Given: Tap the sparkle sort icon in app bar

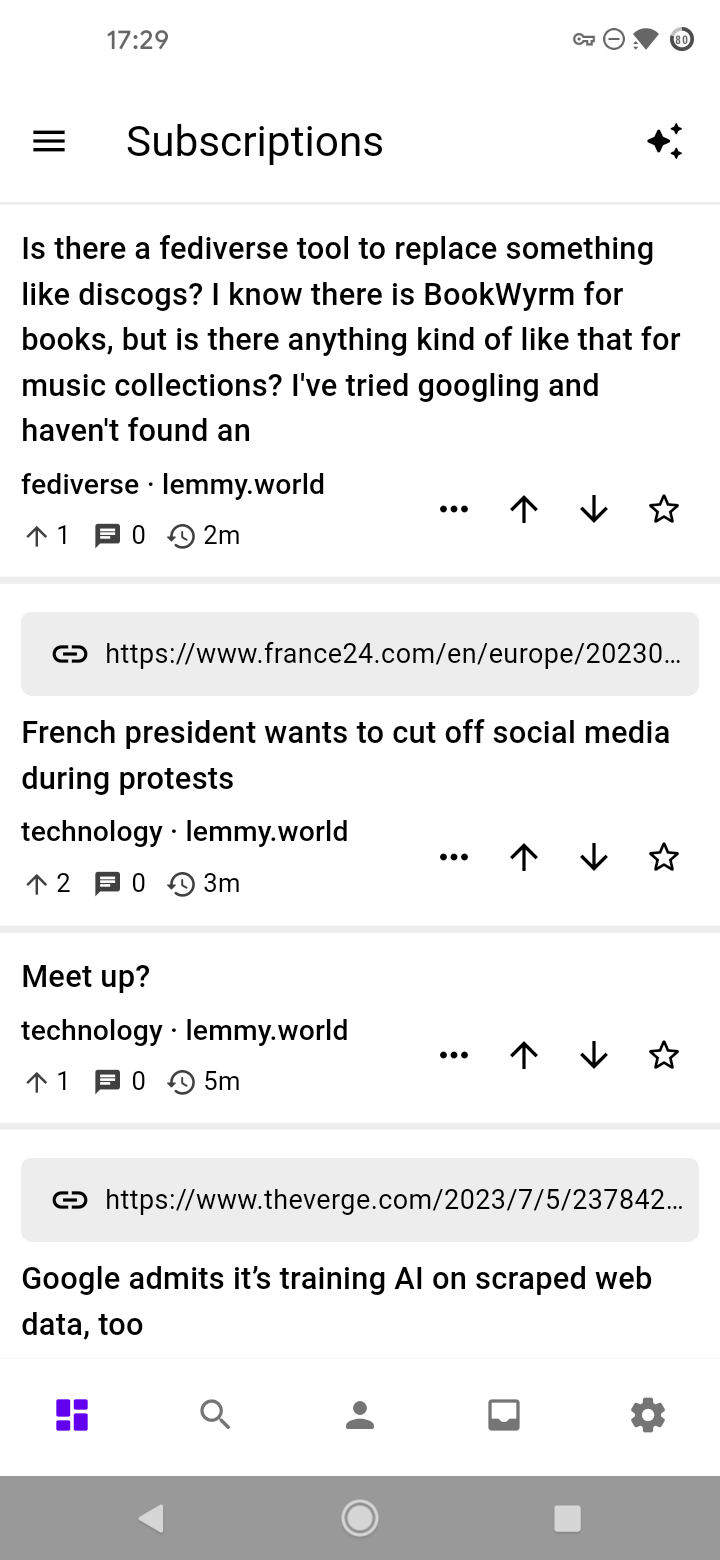Looking at the screenshot, I should click(x=665, y=142).
